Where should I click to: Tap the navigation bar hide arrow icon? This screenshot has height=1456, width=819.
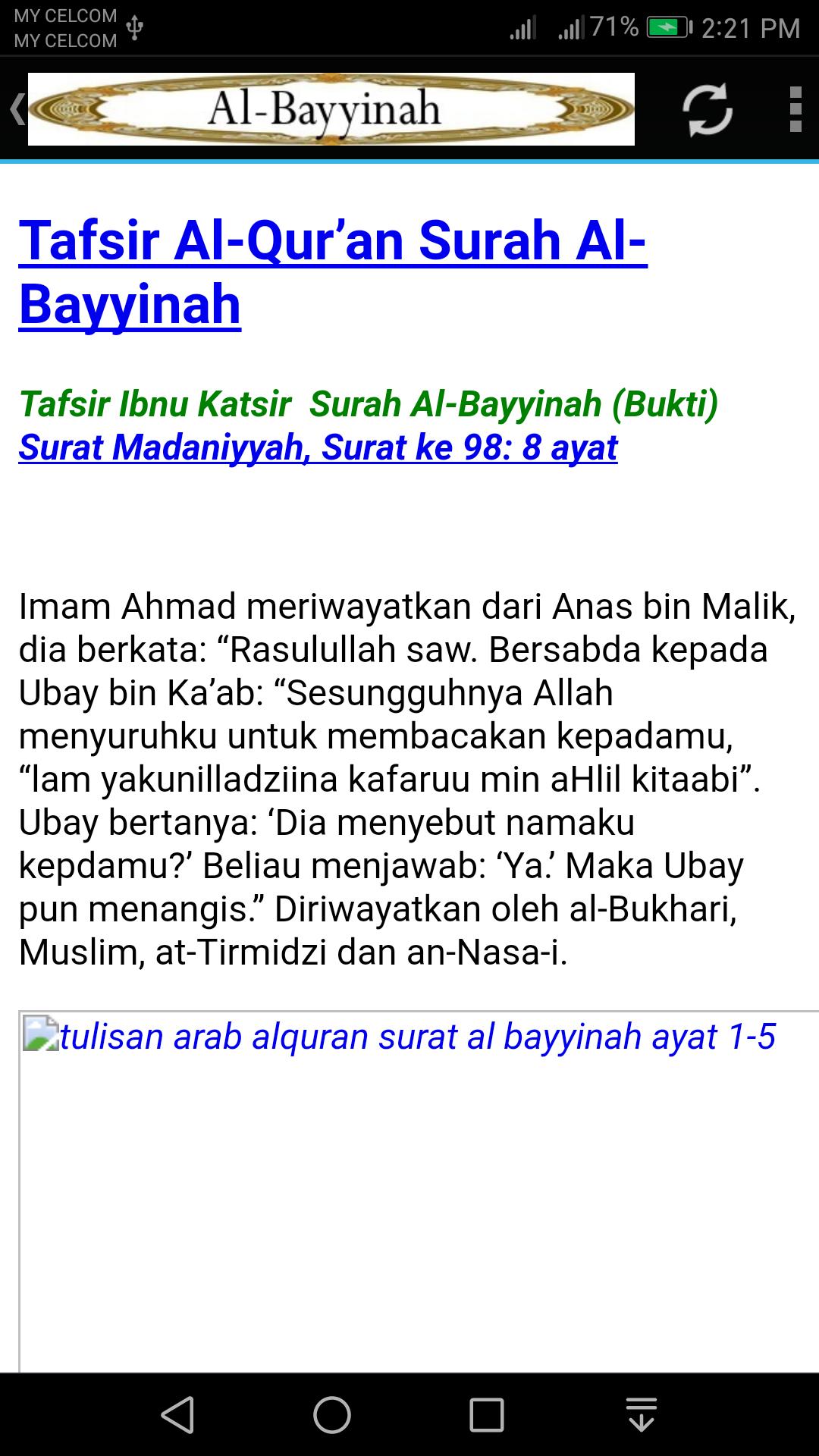click(x=642, y=1415)
